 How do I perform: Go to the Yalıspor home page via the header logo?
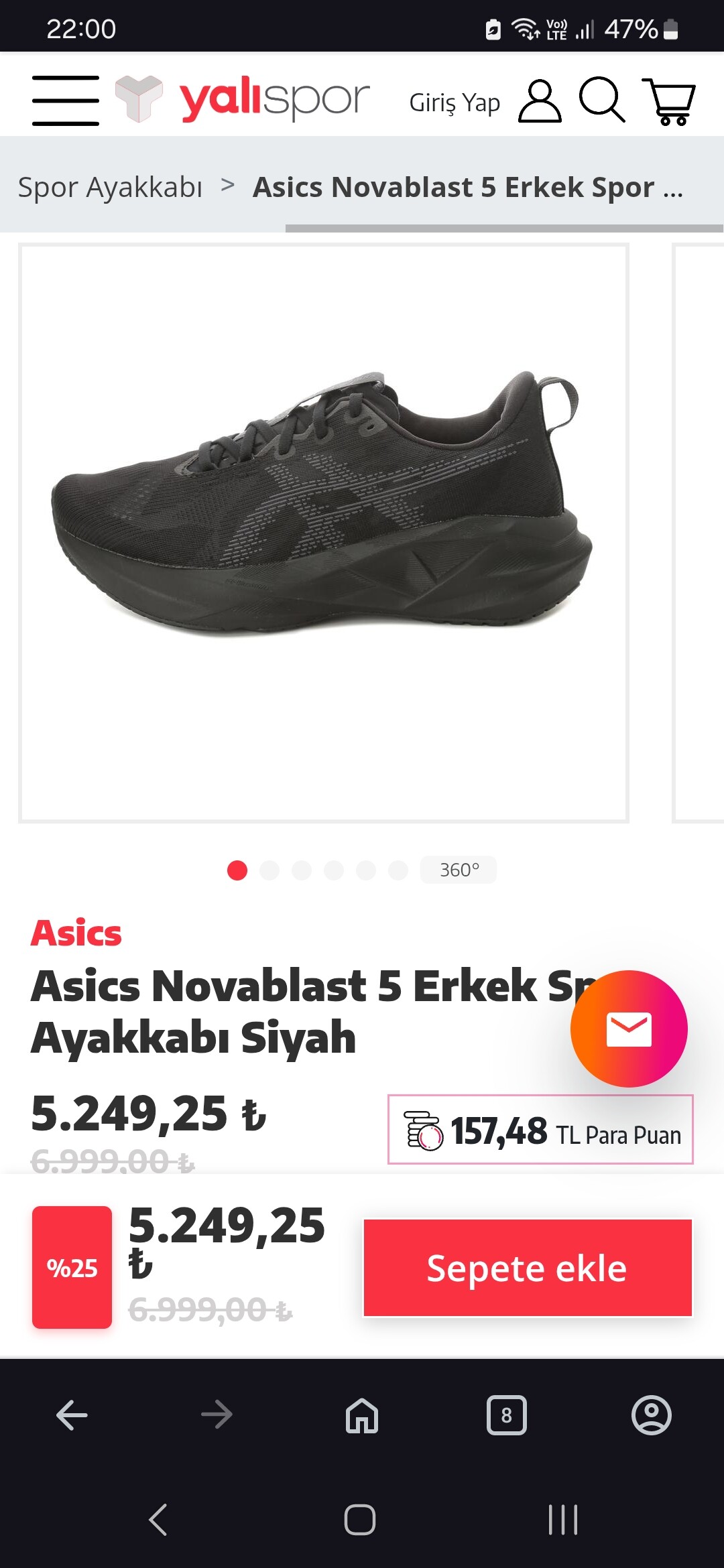[x=242, y=99]
